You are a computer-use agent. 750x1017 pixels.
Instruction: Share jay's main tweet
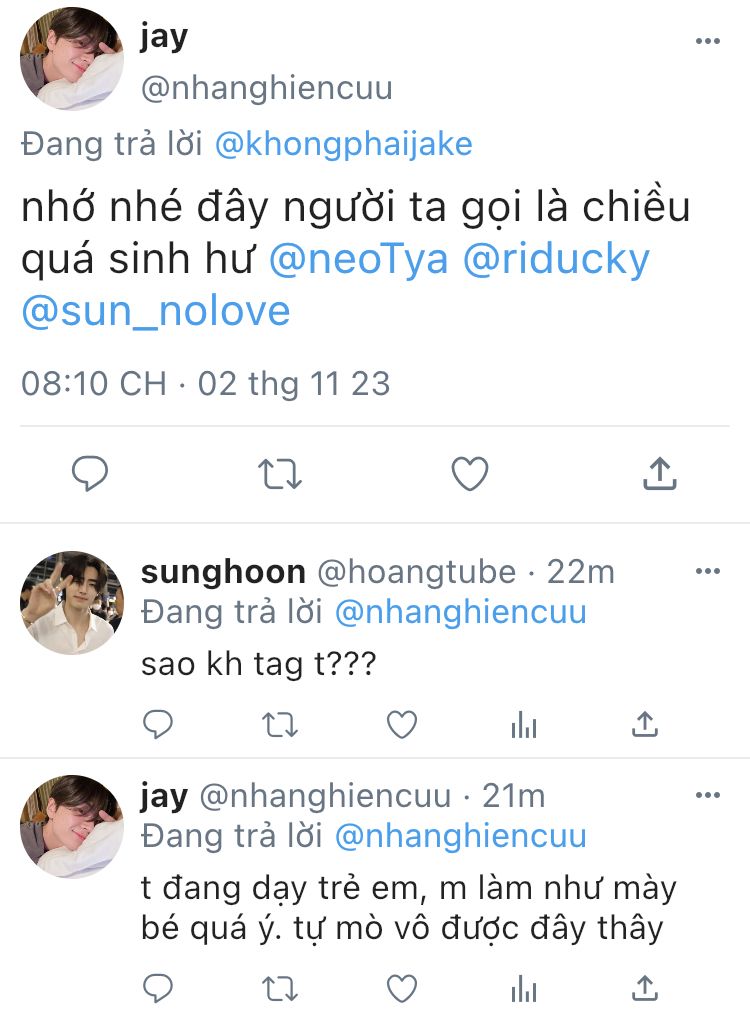[659, 474]
